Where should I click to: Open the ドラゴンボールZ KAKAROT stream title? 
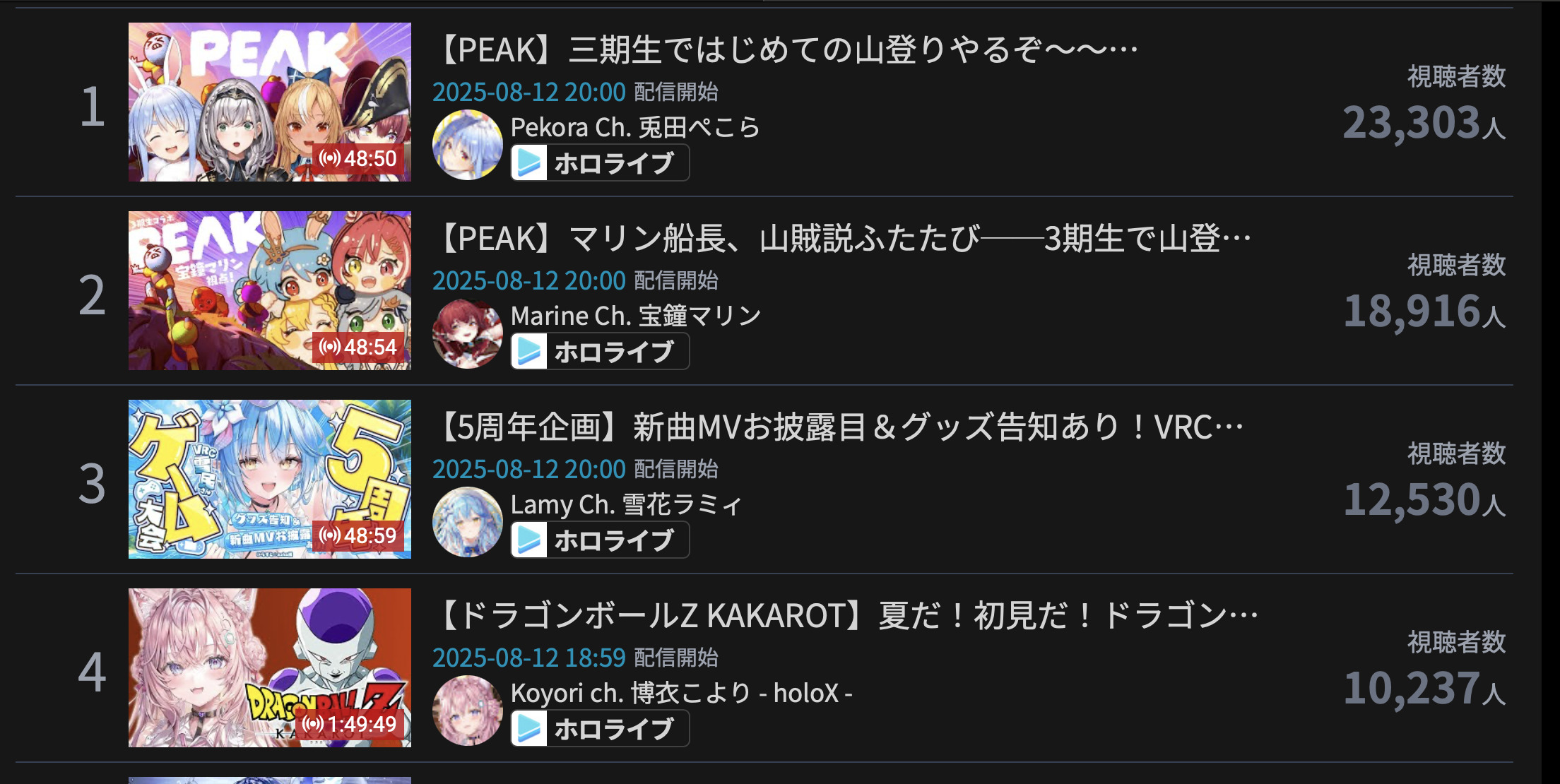844,616
